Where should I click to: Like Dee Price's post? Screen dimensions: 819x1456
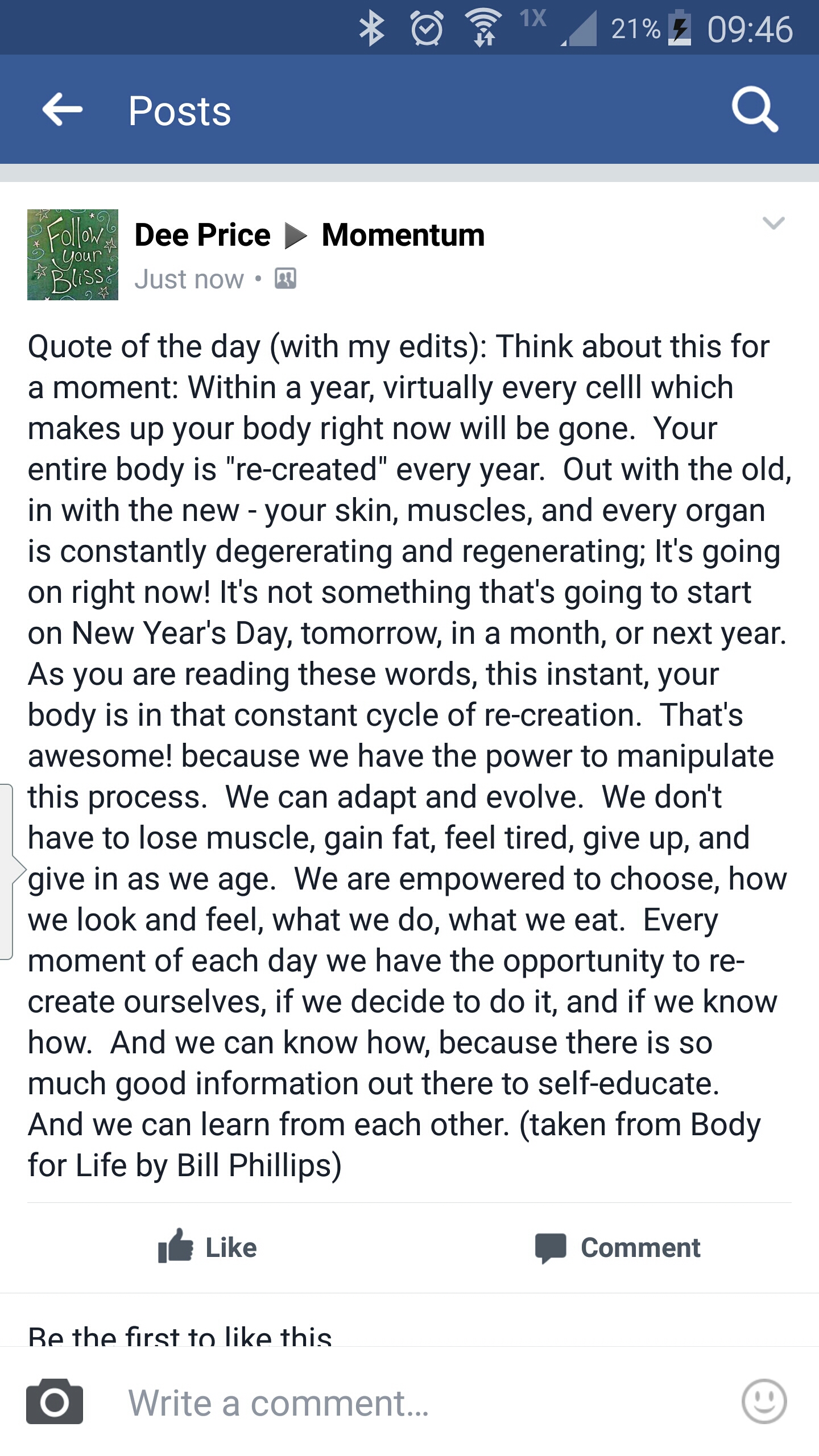(208, 1248)
